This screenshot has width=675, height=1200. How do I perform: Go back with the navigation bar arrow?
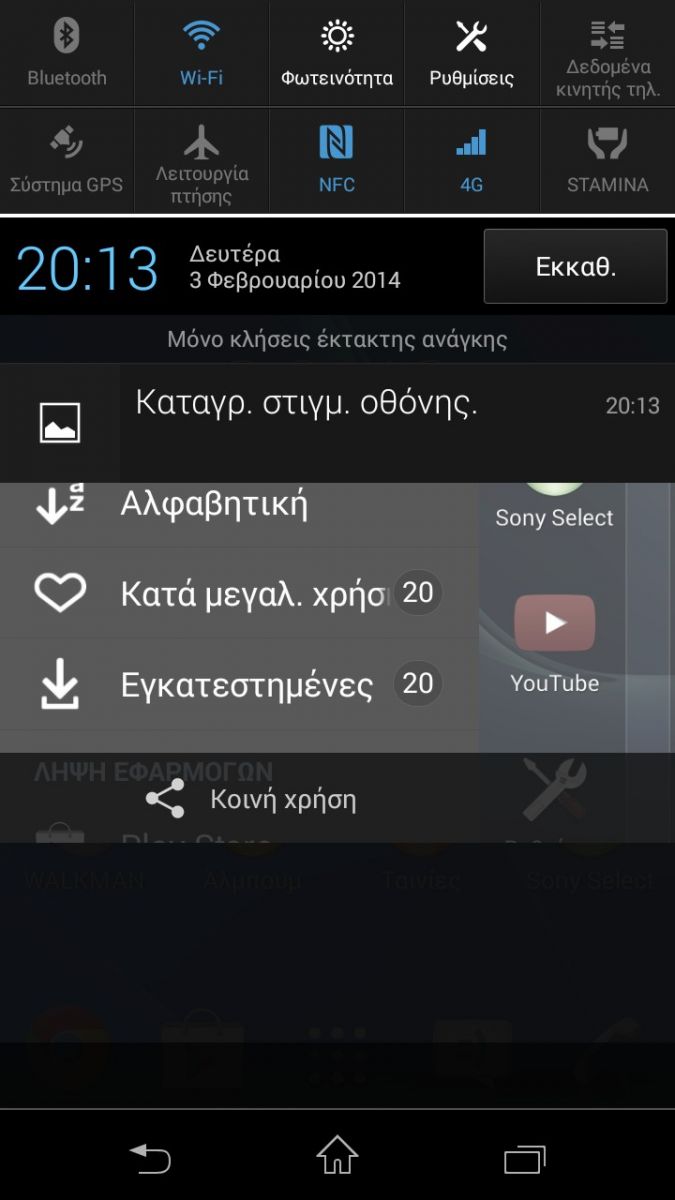(150, 1158)
